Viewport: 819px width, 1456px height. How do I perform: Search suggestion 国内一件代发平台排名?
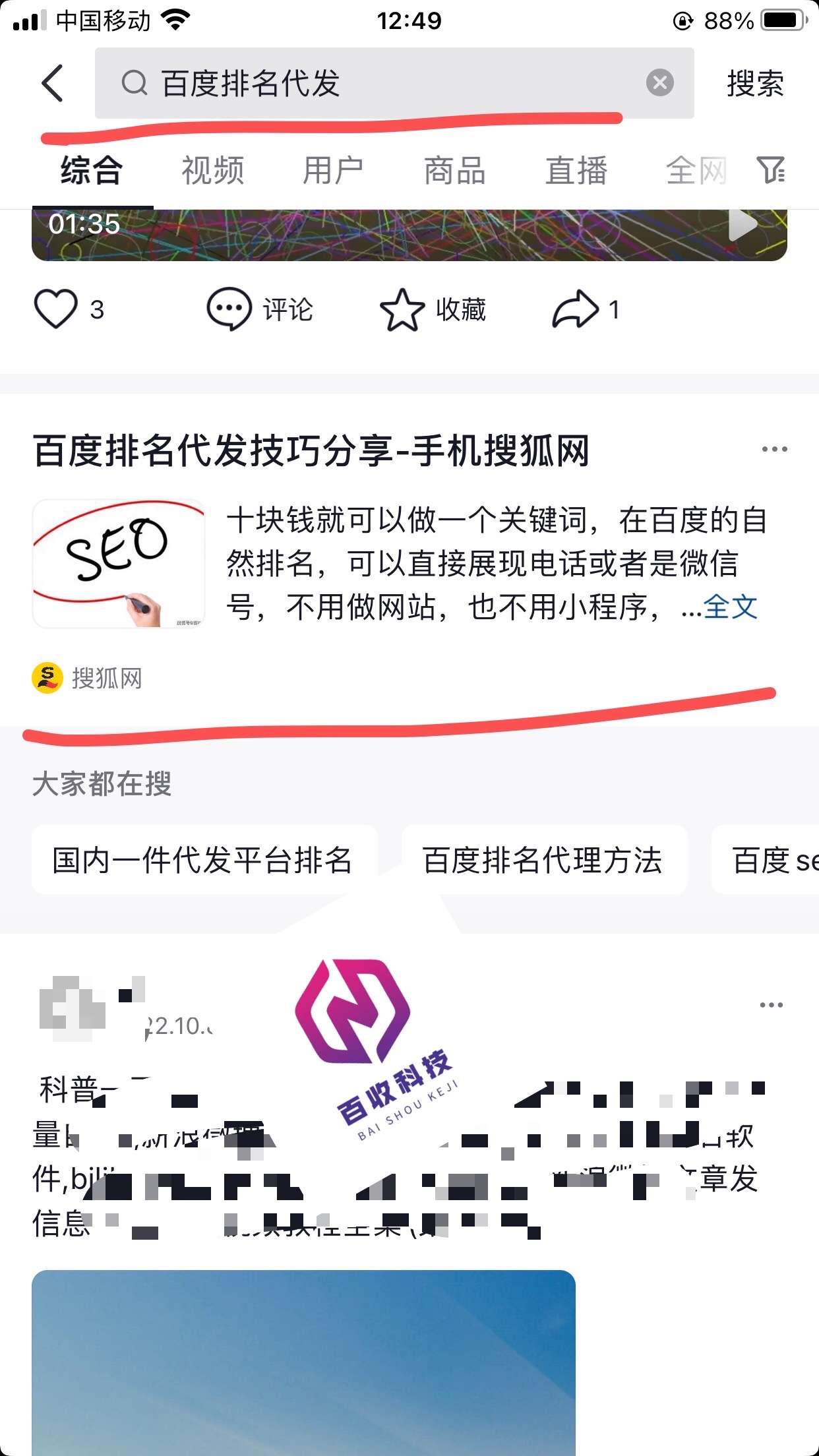coord(203,860)
